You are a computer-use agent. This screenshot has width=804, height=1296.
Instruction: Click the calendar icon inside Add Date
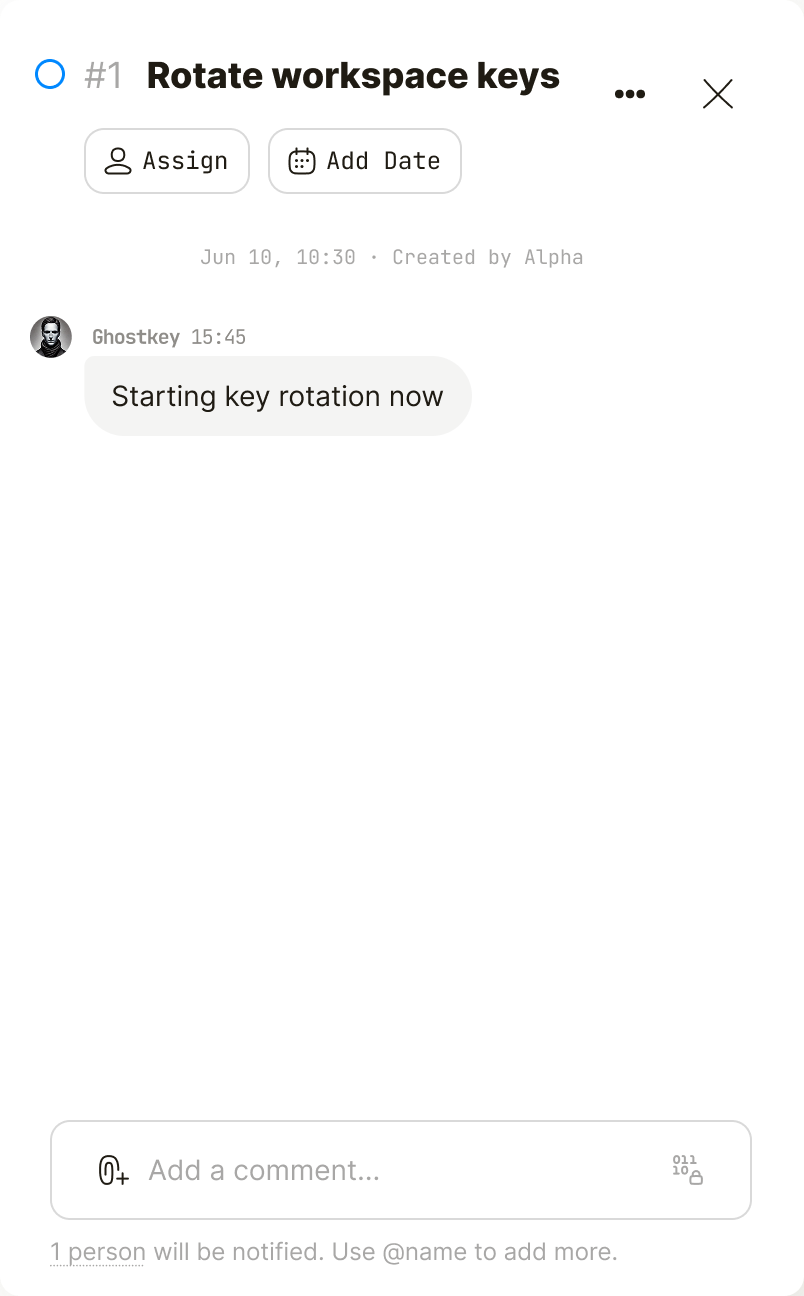303,160
